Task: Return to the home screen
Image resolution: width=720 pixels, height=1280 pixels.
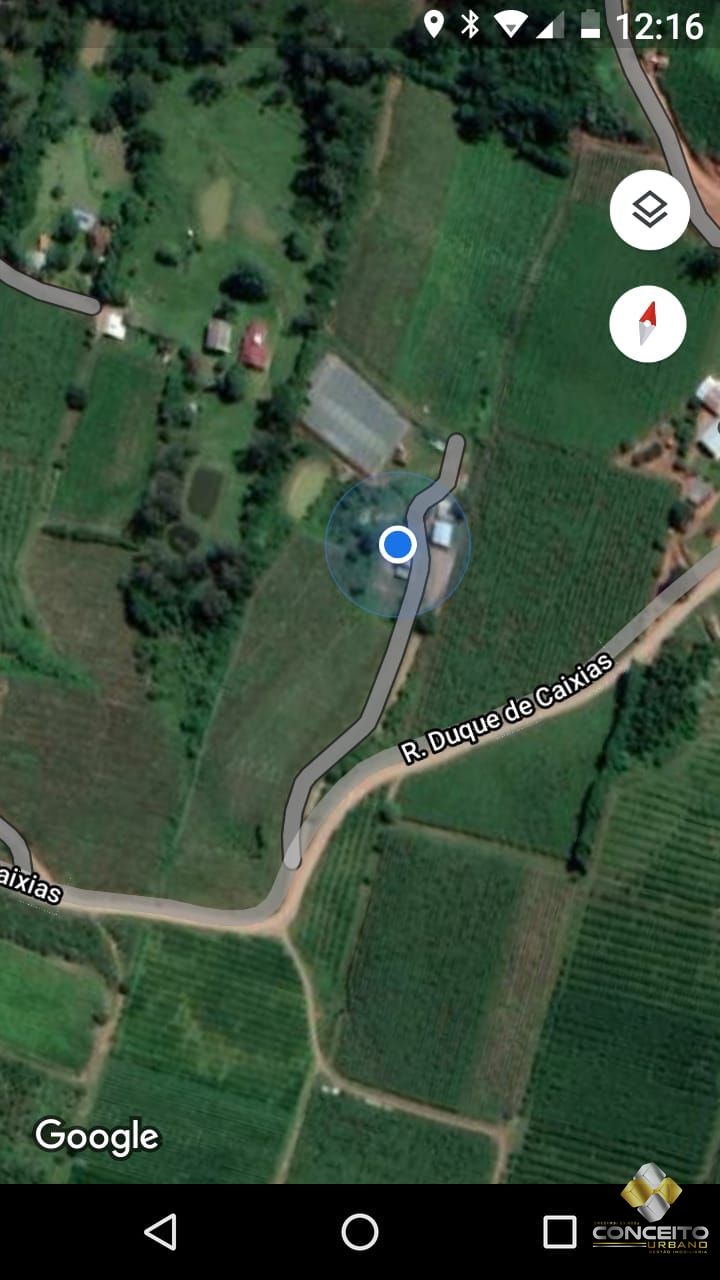Action: [360, 1232]
